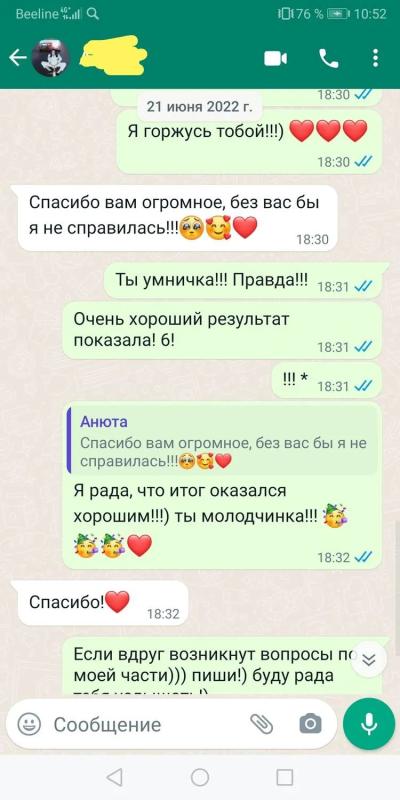400x800 pixels.
Task: Open the camera from the message bar
Action: point(310,724)
